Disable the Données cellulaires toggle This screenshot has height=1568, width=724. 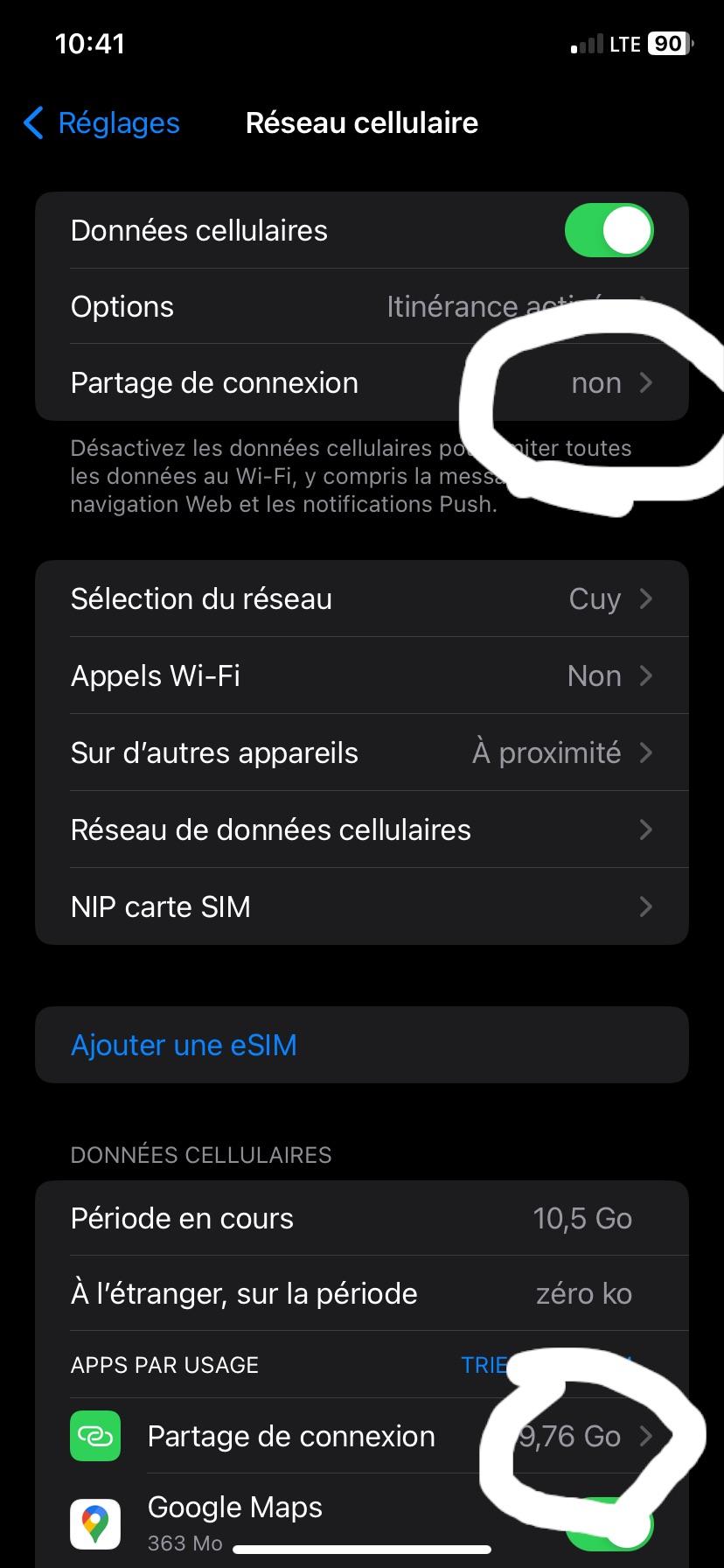click(609, 229)
